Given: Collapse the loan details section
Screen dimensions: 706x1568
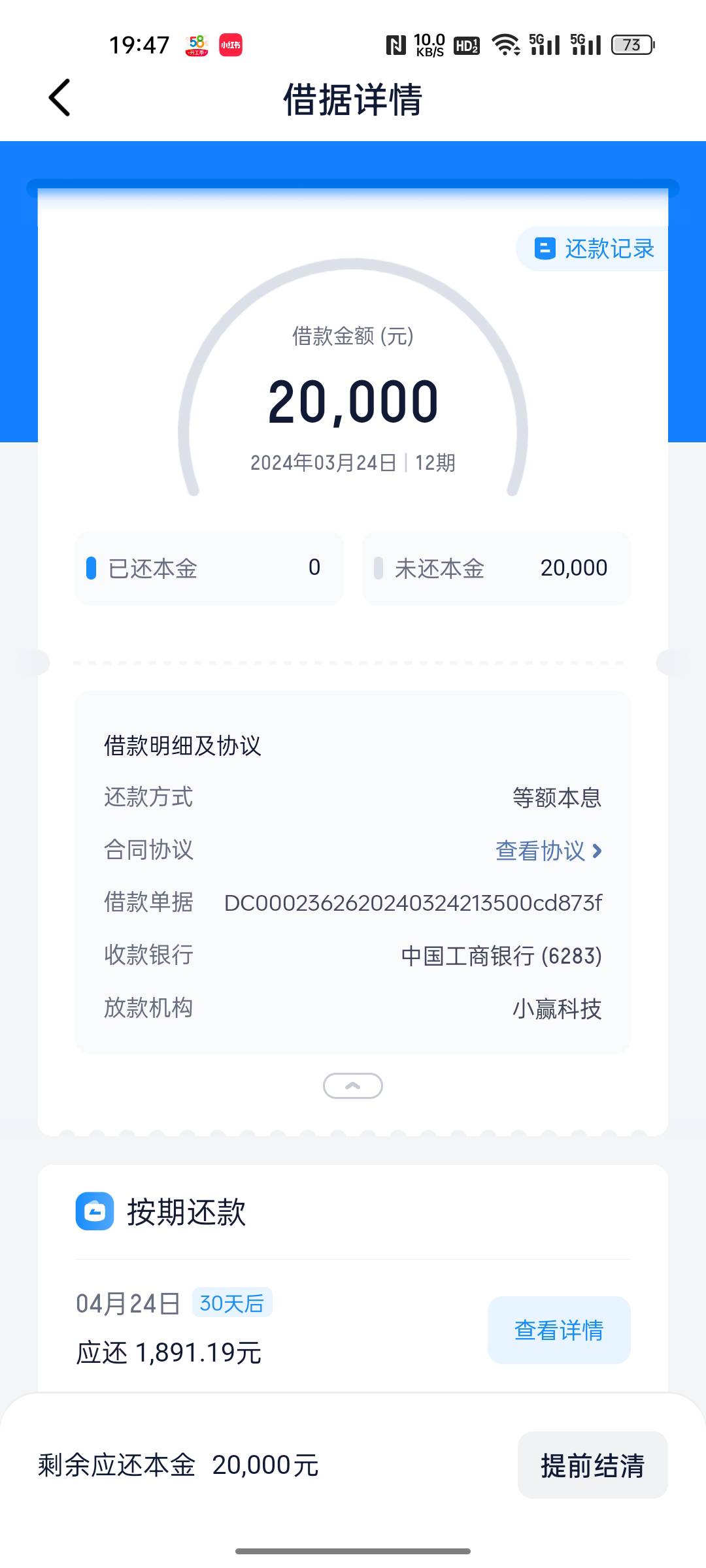Looking at the screenshot, I should tap(353, 1086).
